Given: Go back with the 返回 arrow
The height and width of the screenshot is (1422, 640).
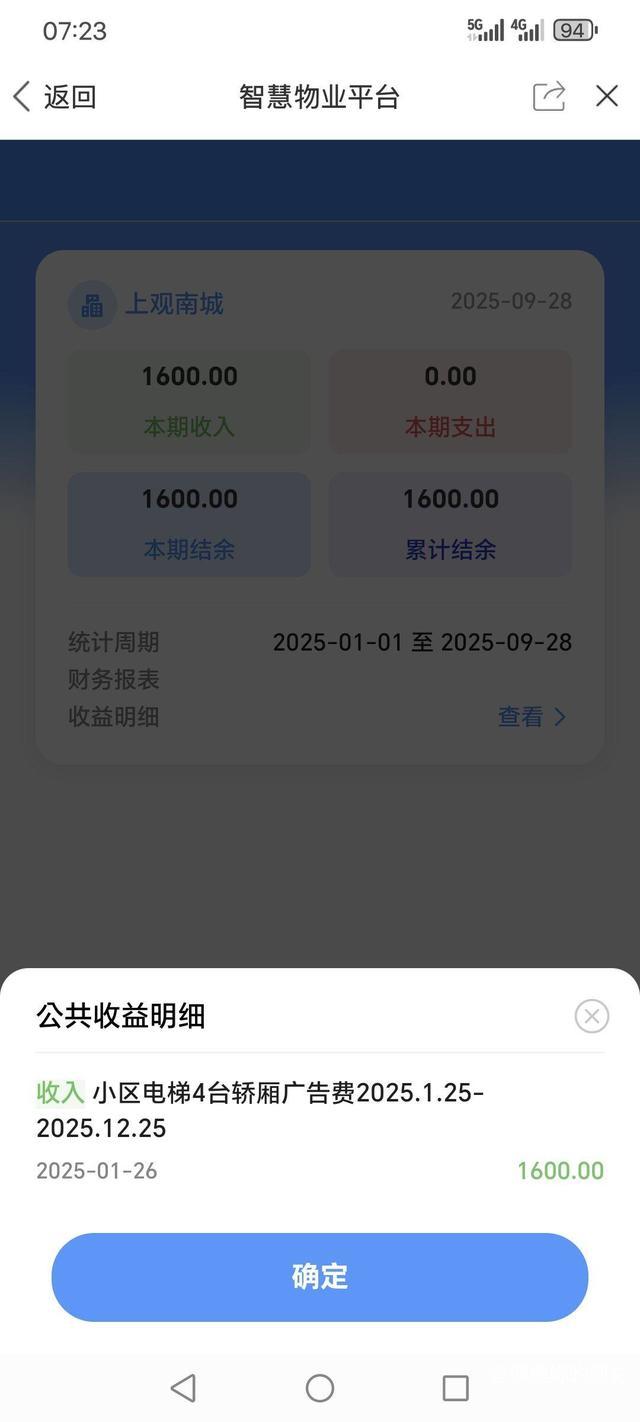Looking at the screenshot, I should (24, 97).
